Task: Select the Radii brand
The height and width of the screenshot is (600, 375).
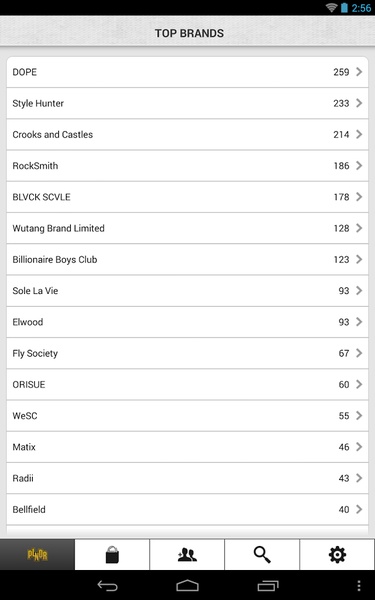Action: [188, 478]
